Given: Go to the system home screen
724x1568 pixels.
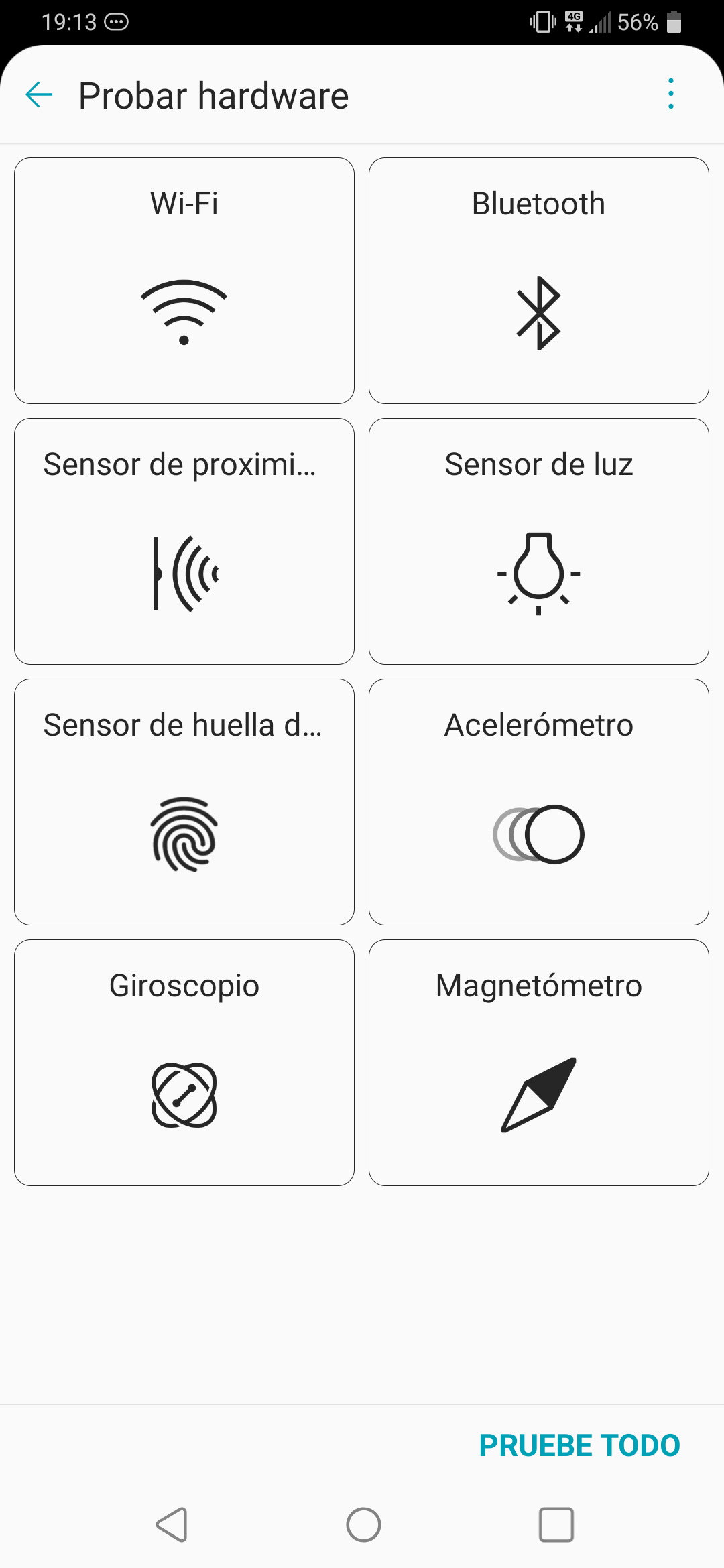Looking at the screenshot, I should (363, 1525).
